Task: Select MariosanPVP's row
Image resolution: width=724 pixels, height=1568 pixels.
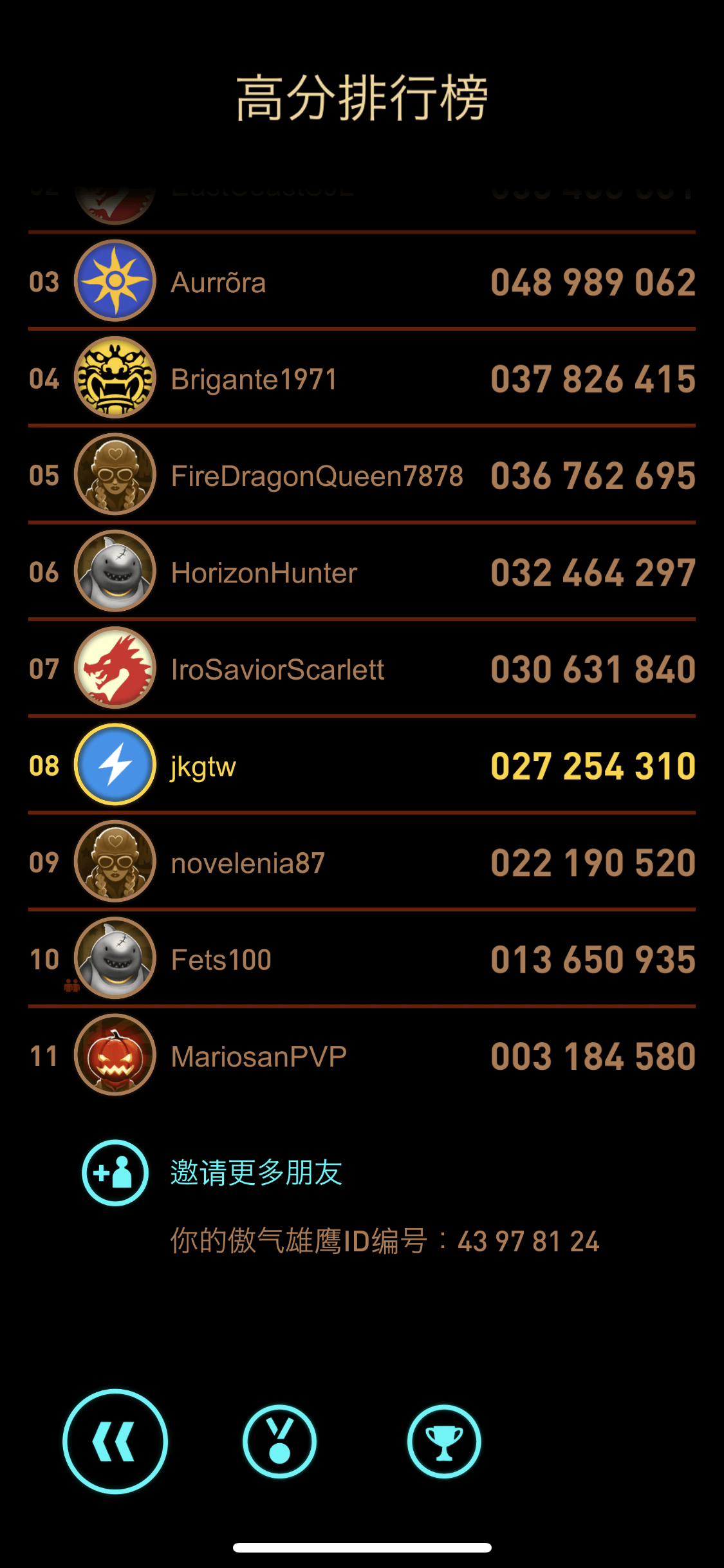Action: 362,1056
